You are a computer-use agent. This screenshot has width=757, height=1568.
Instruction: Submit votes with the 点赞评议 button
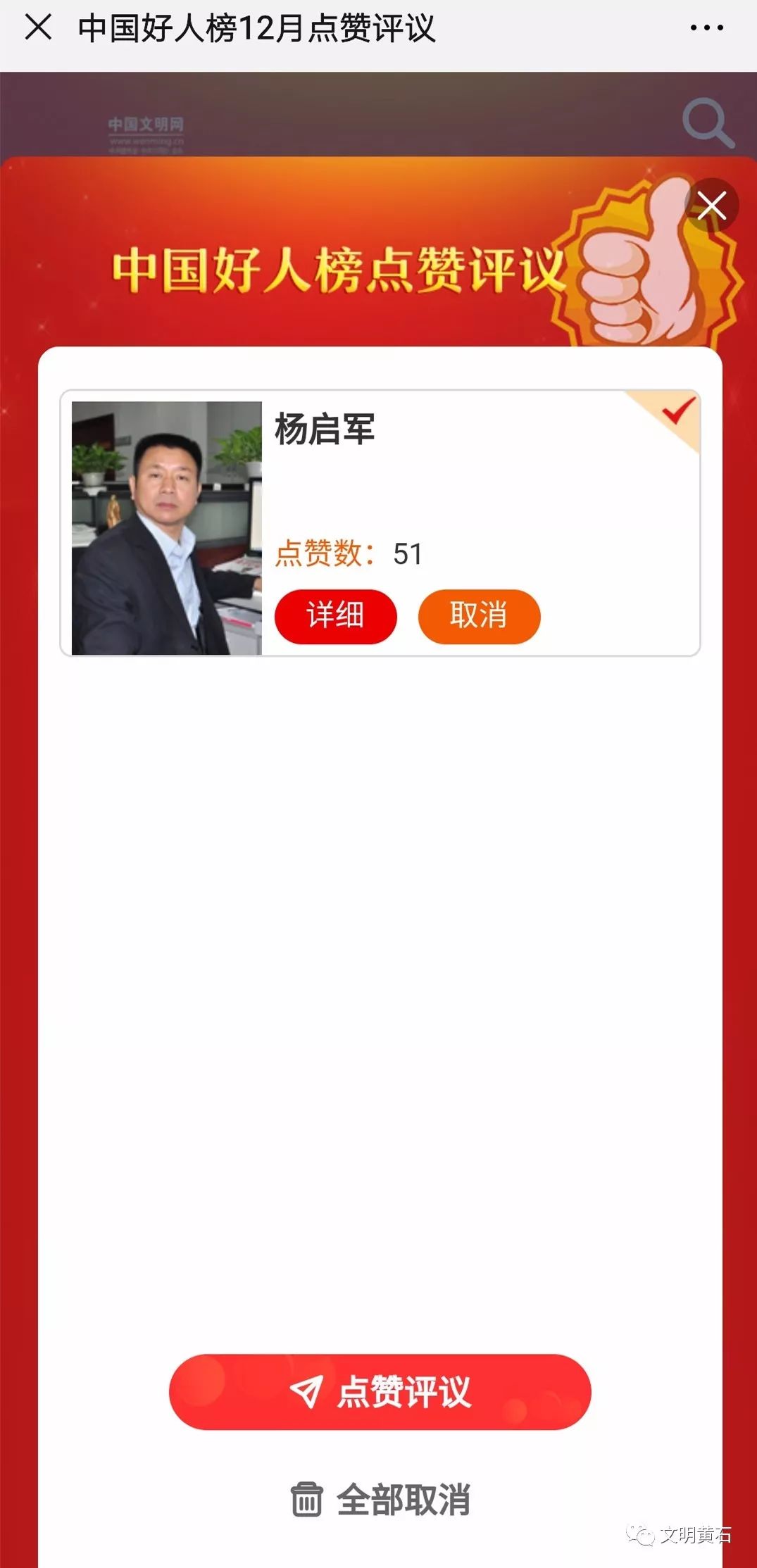(x=380, y=1391)
